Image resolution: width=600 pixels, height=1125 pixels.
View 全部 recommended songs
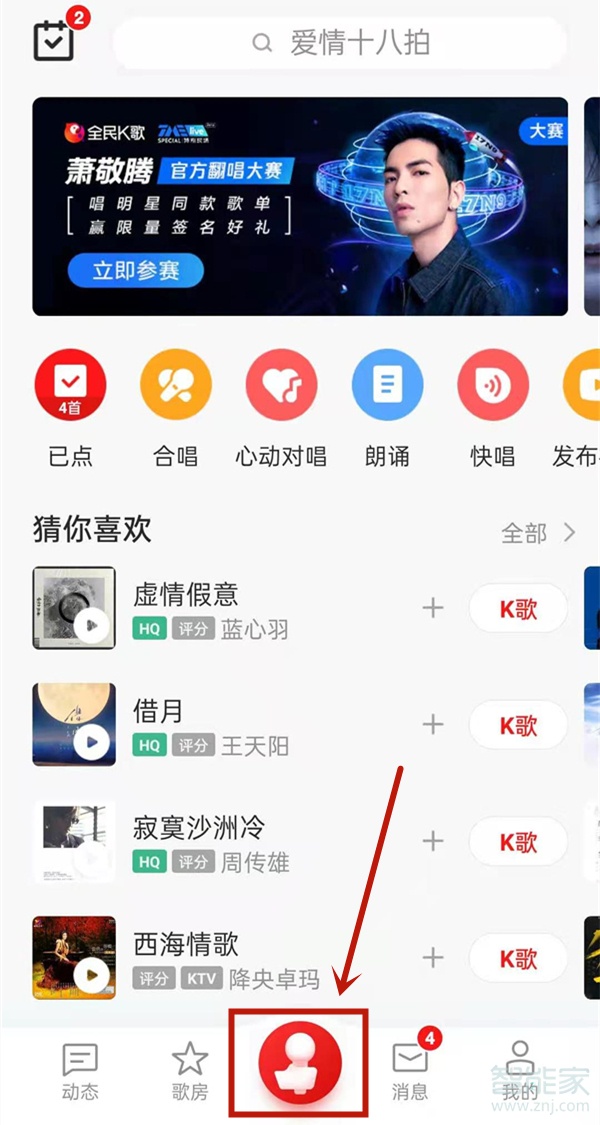[538, 533]
